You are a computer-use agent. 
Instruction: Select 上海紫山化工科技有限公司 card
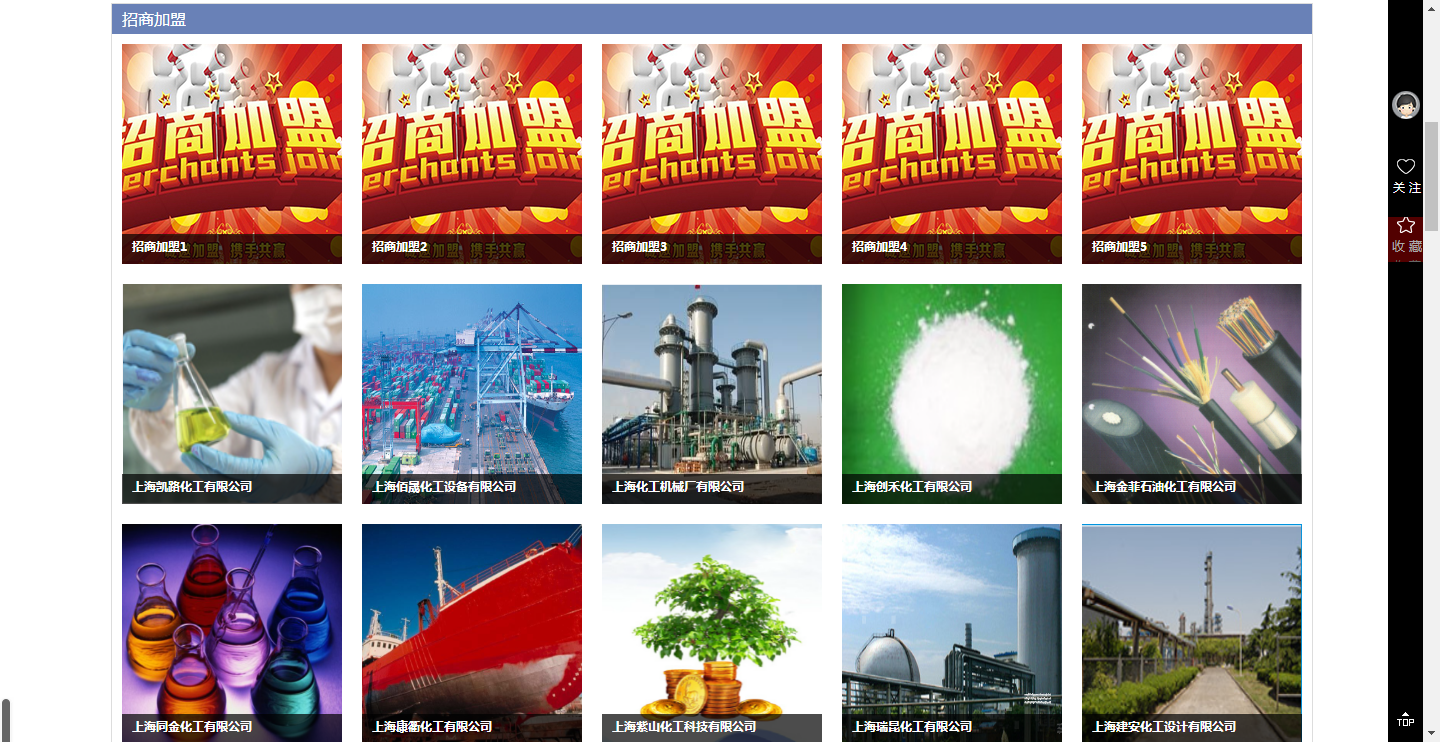712,632
